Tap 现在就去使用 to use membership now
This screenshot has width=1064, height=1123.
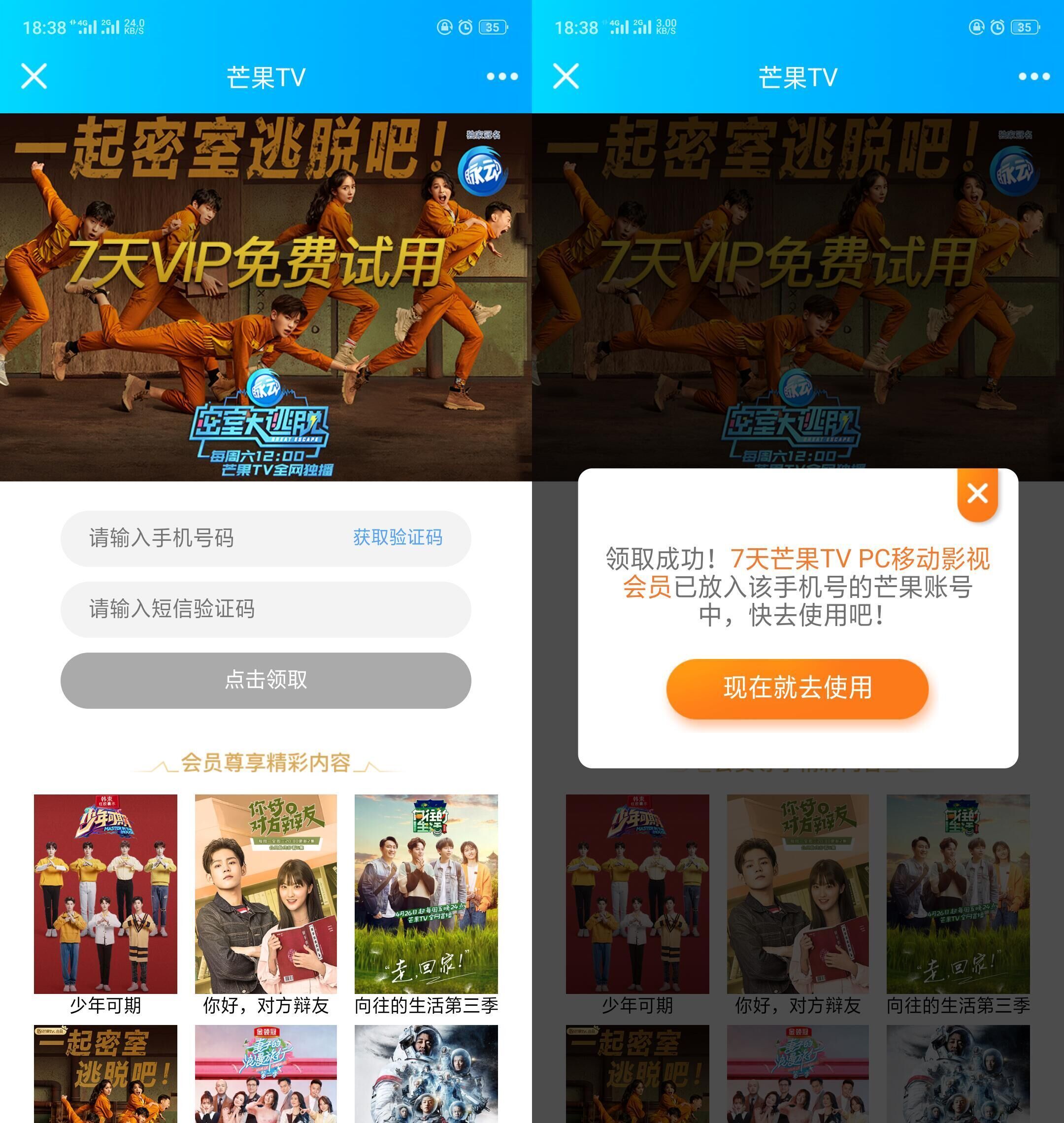[x=797, y=688]
